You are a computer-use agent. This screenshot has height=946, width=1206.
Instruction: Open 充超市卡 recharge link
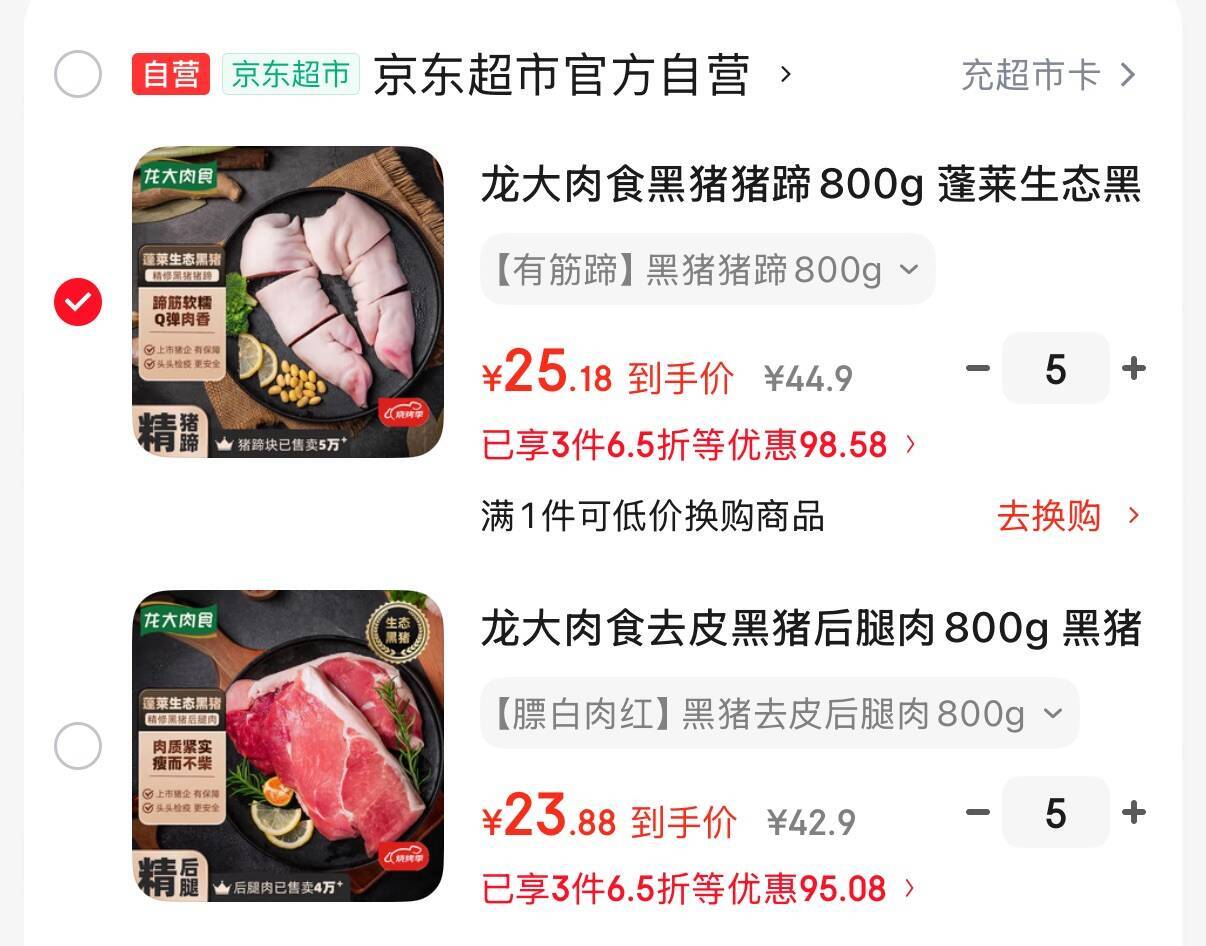pos(1047,75)
